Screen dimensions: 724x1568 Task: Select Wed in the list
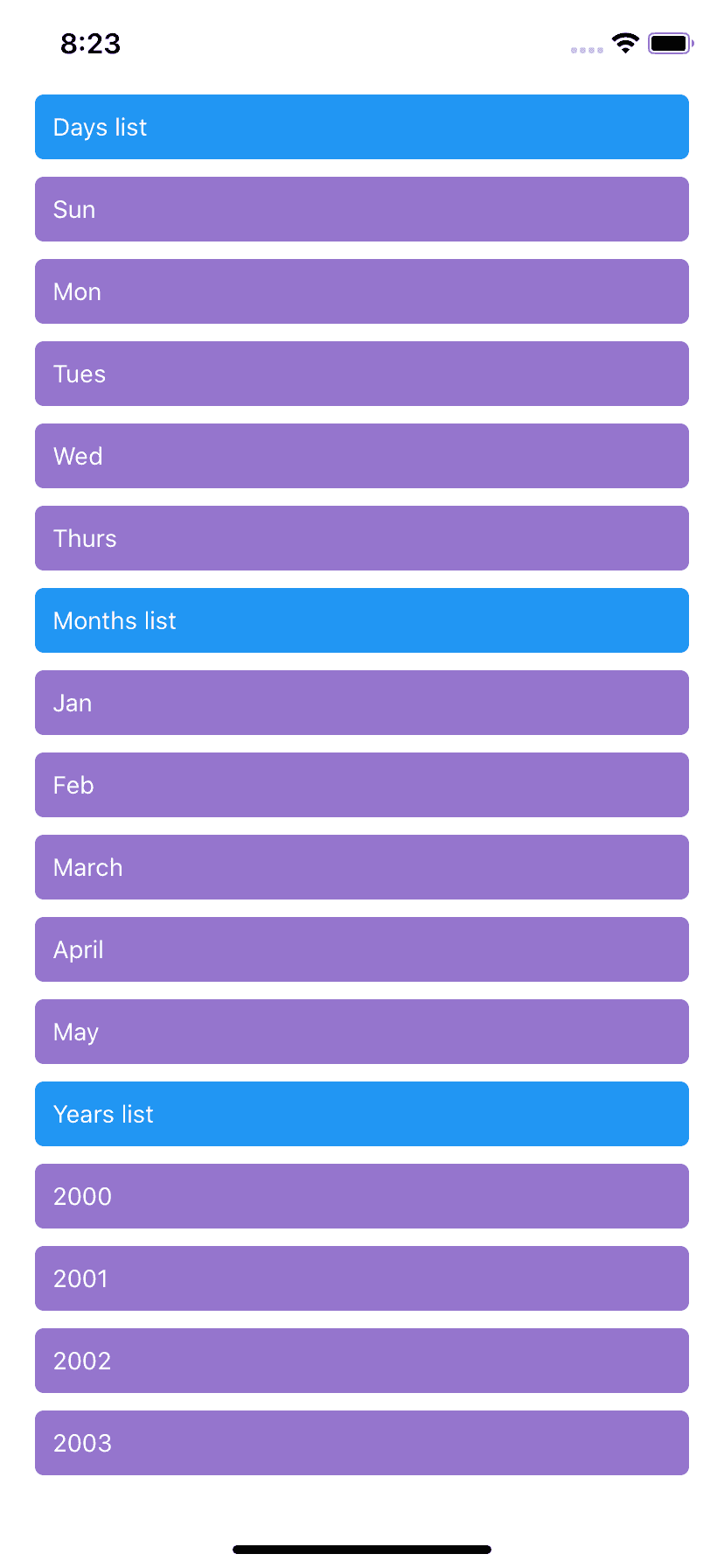point(362,456)
